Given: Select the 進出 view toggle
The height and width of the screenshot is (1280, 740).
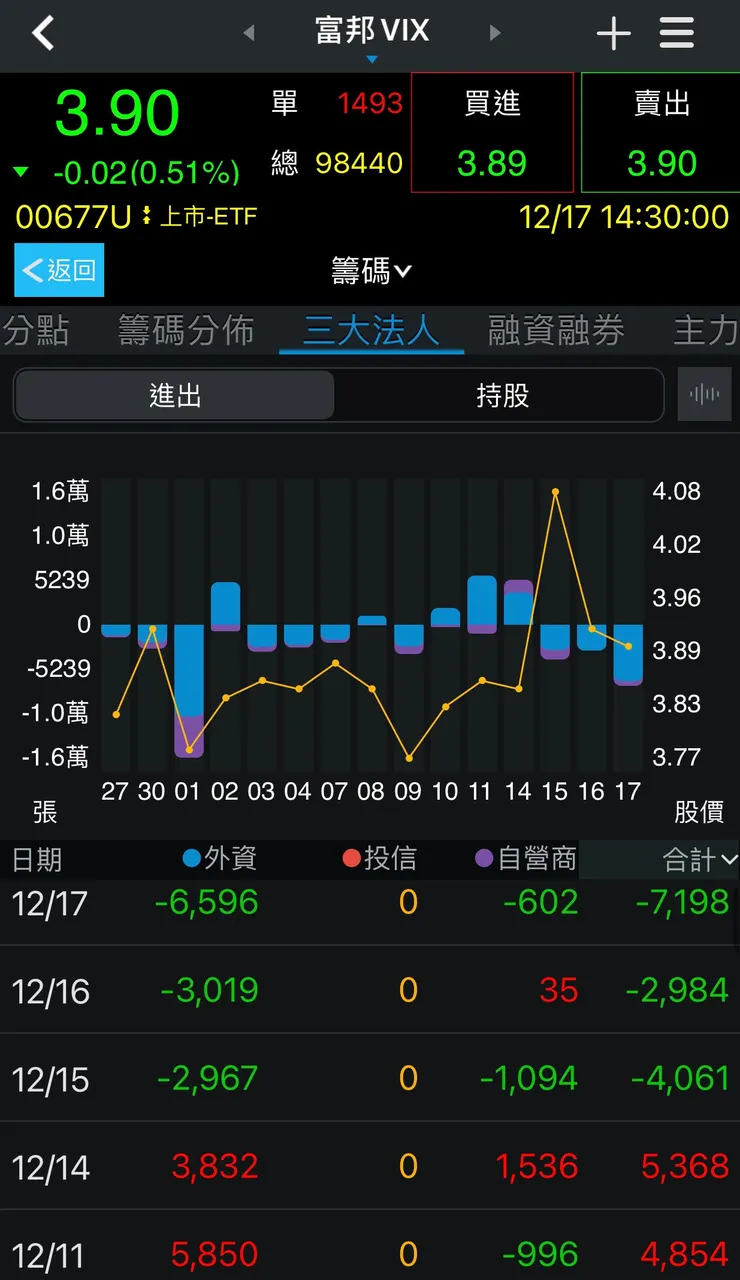Looking at the screenshot, I should click(175, 394).
